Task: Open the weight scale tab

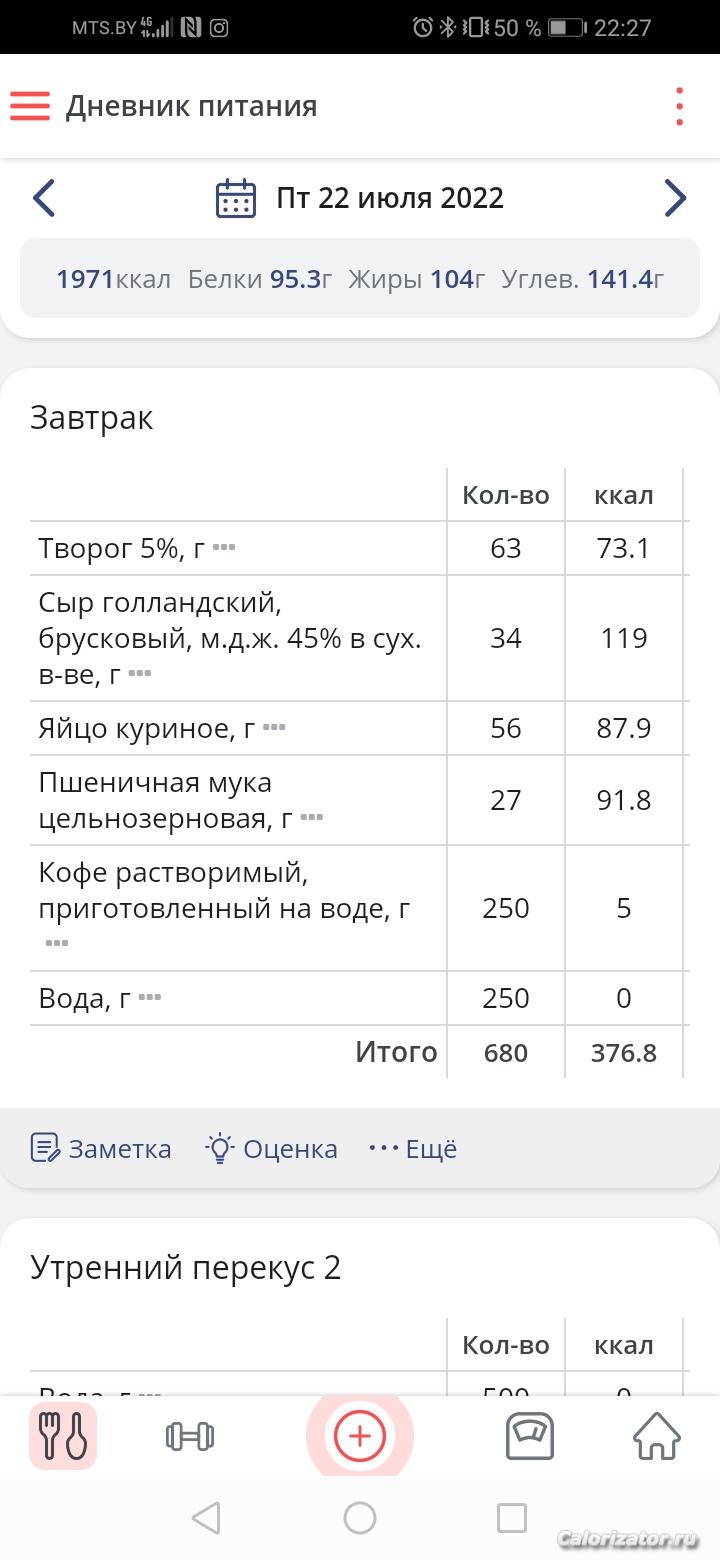Action: coord(530,1436)
